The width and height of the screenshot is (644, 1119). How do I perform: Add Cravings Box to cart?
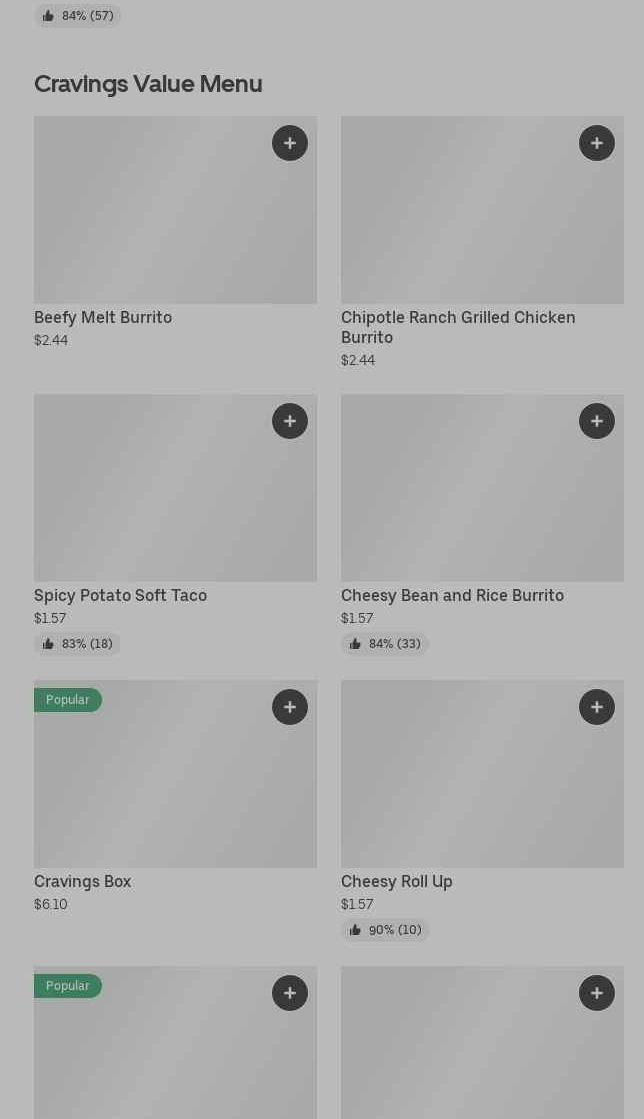pyautogui.click(x=290, y=707)
